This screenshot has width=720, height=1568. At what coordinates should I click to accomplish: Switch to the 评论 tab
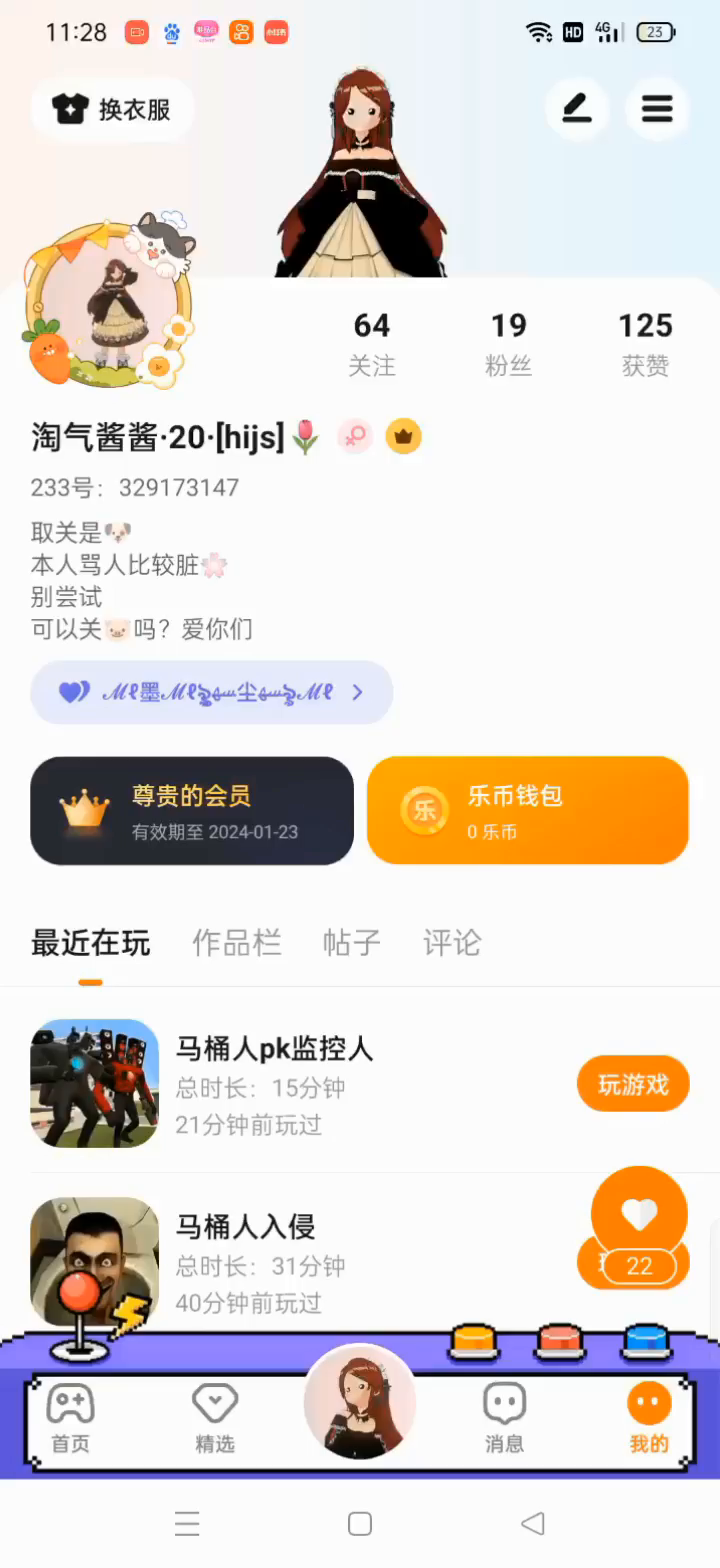pos(452,942)
